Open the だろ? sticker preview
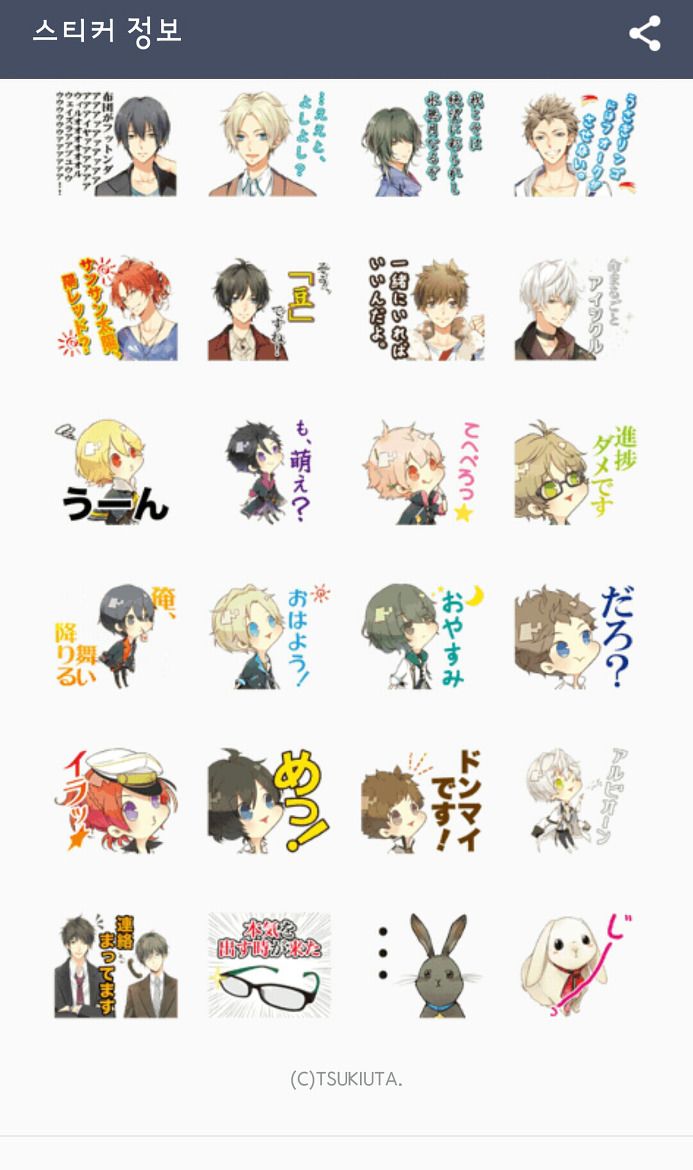Screen dimensions: 693x1170 tap(575, 636)
